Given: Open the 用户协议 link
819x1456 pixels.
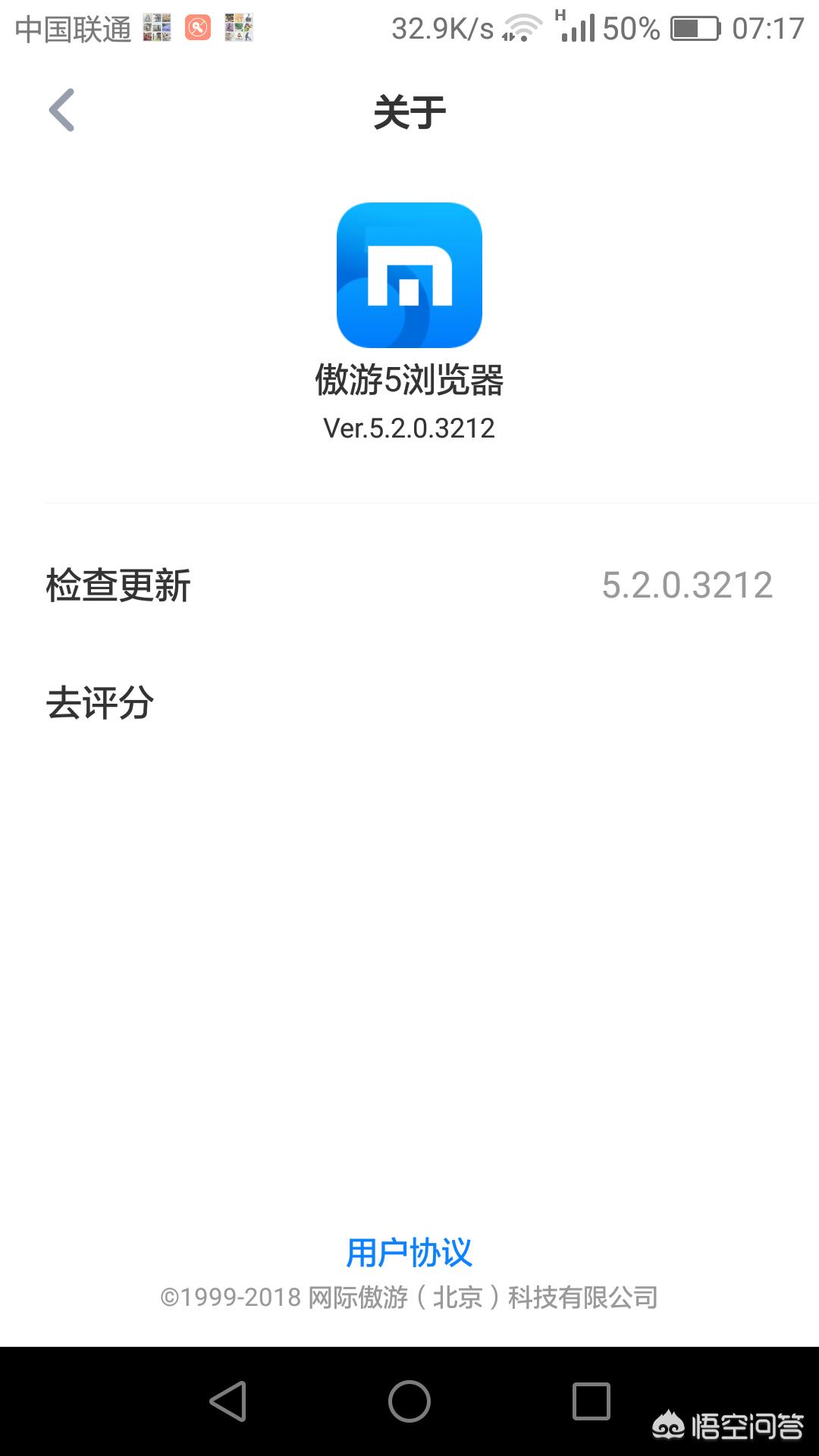Looking at the screenshot, I should click(409, 1253).
